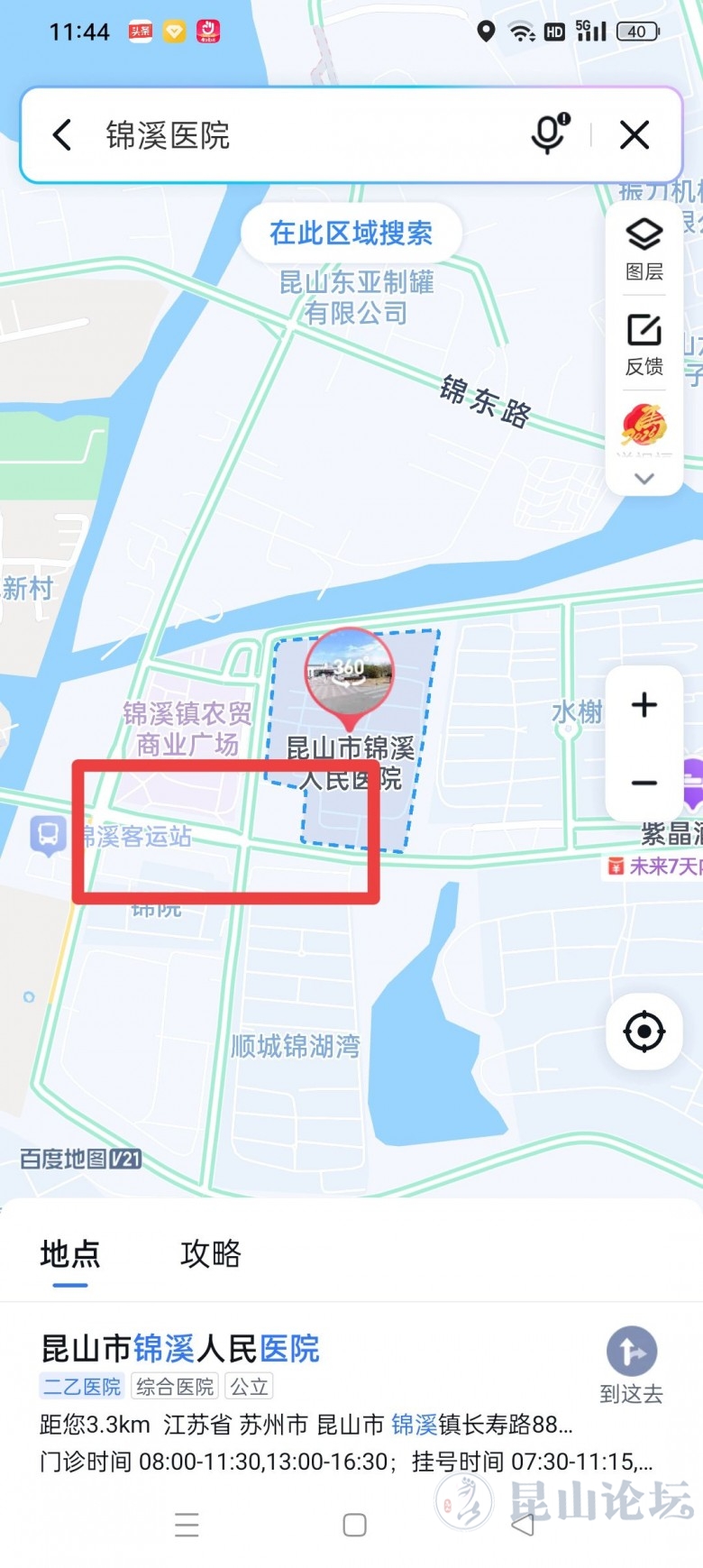This screenshot has width=703, height=1568.
Task: Tap the 锦溪医院 search field
Action: pyautogui.click(x=297, y=135)
